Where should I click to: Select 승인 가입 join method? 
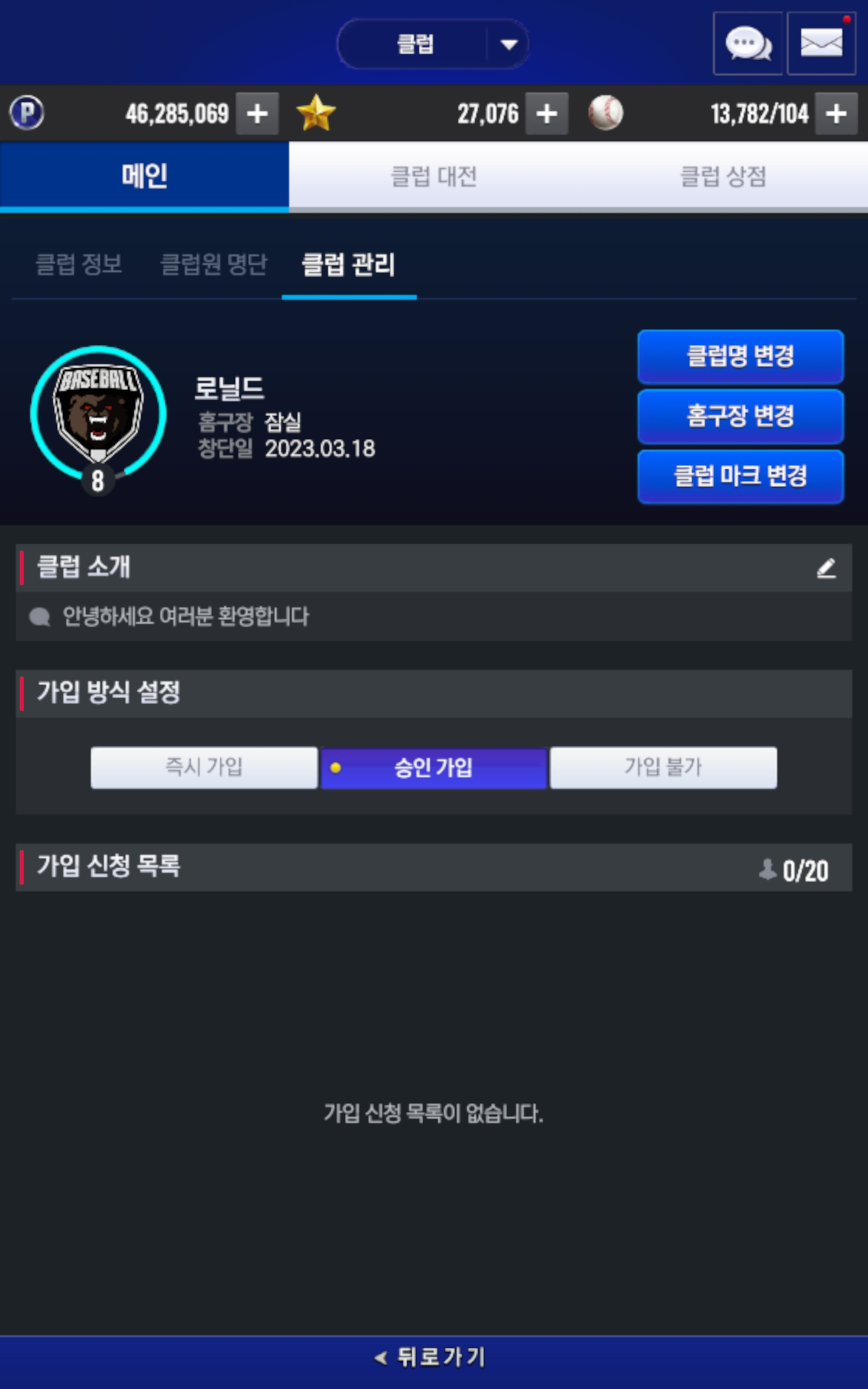click(x=433, y=767)
